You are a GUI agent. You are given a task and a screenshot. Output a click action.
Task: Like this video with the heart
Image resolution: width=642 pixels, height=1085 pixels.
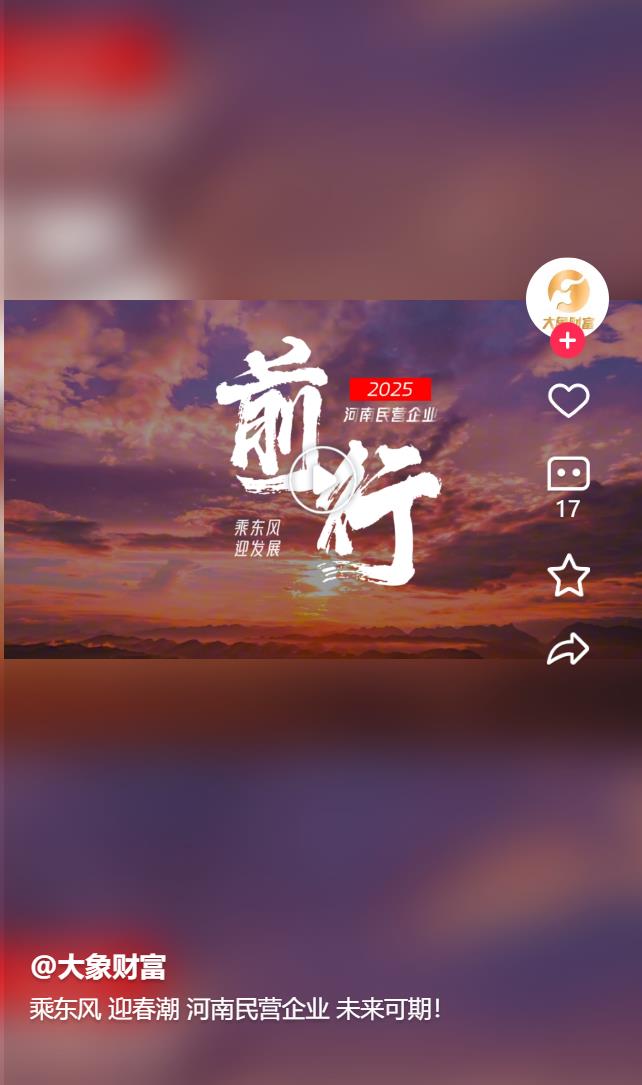coord(568,401)
